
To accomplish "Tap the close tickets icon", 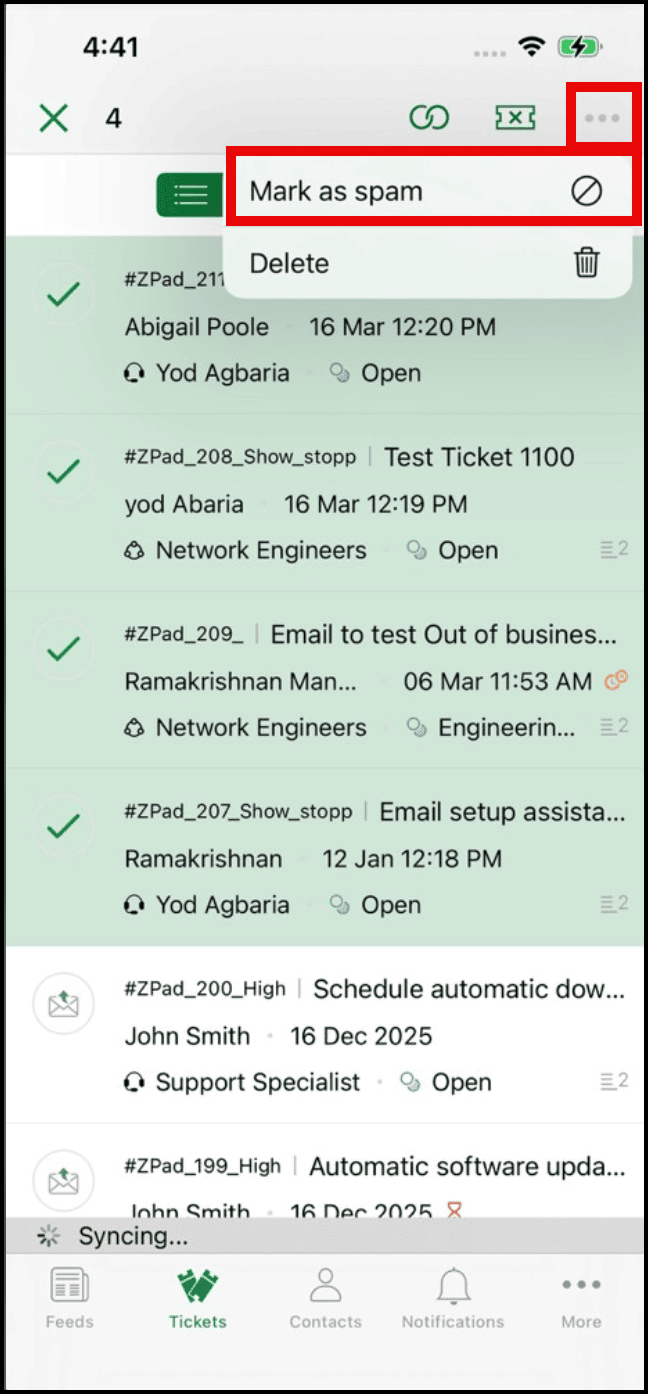I will [x=515, y=118].
